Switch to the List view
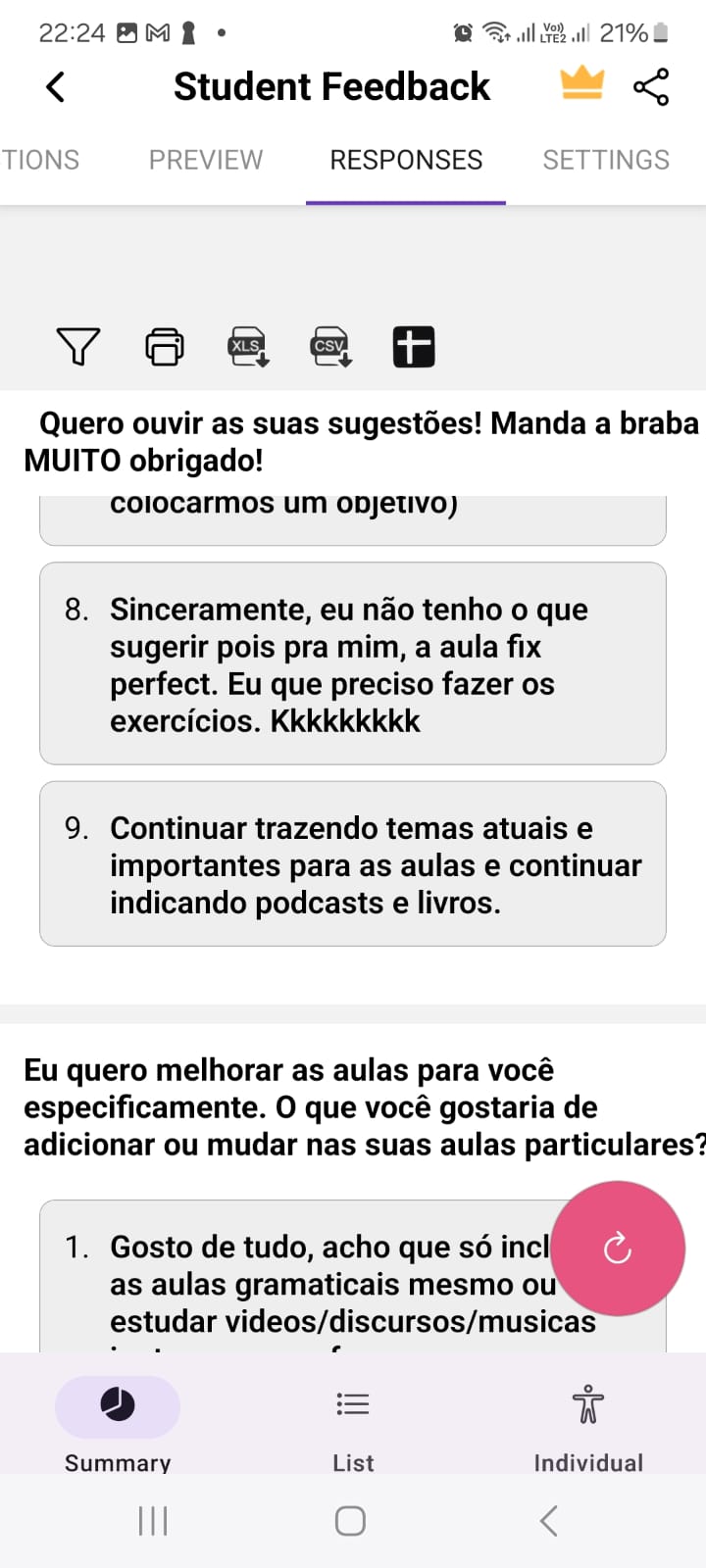 click(353, 1423)
